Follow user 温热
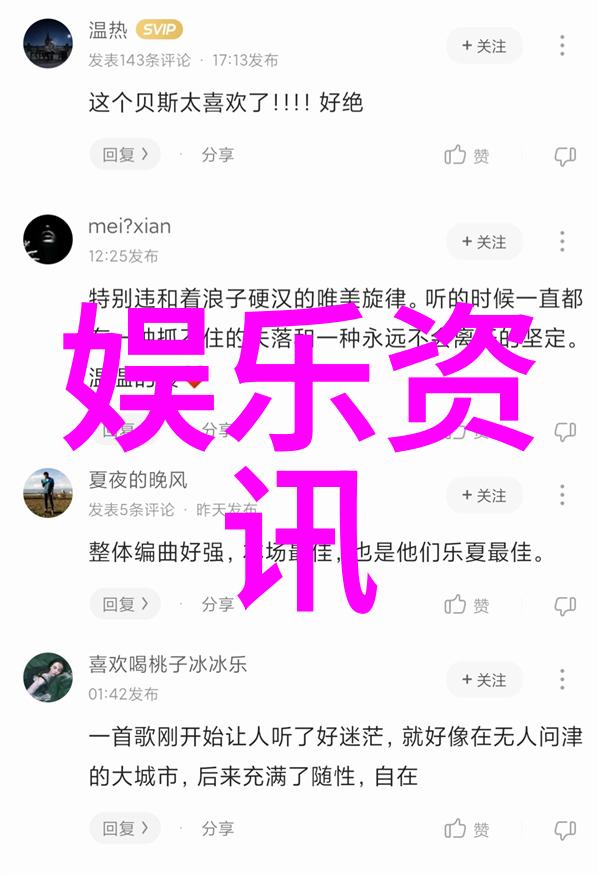 pyautogui.click(x=484, y=46)
